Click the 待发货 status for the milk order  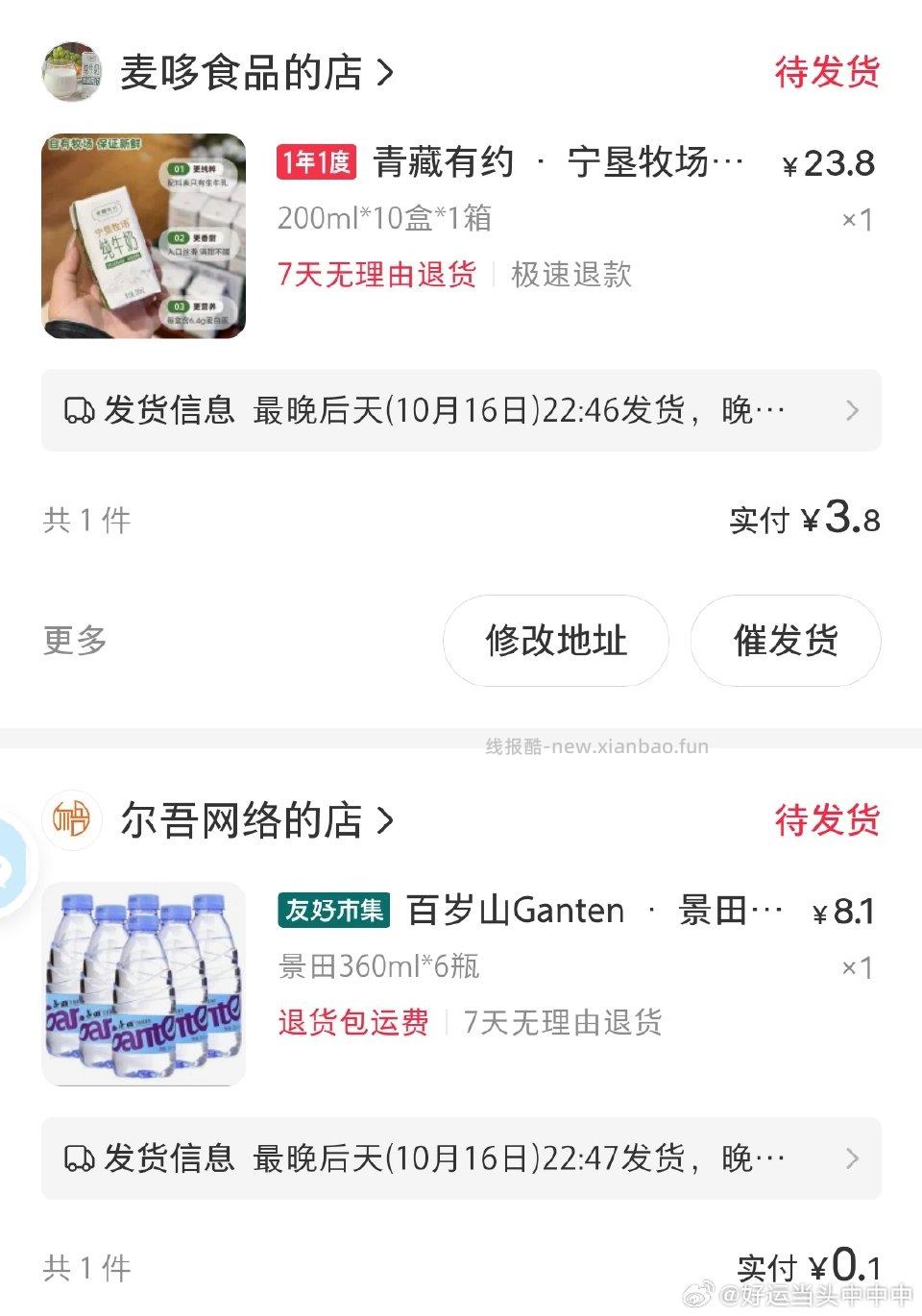coord(826,72)
